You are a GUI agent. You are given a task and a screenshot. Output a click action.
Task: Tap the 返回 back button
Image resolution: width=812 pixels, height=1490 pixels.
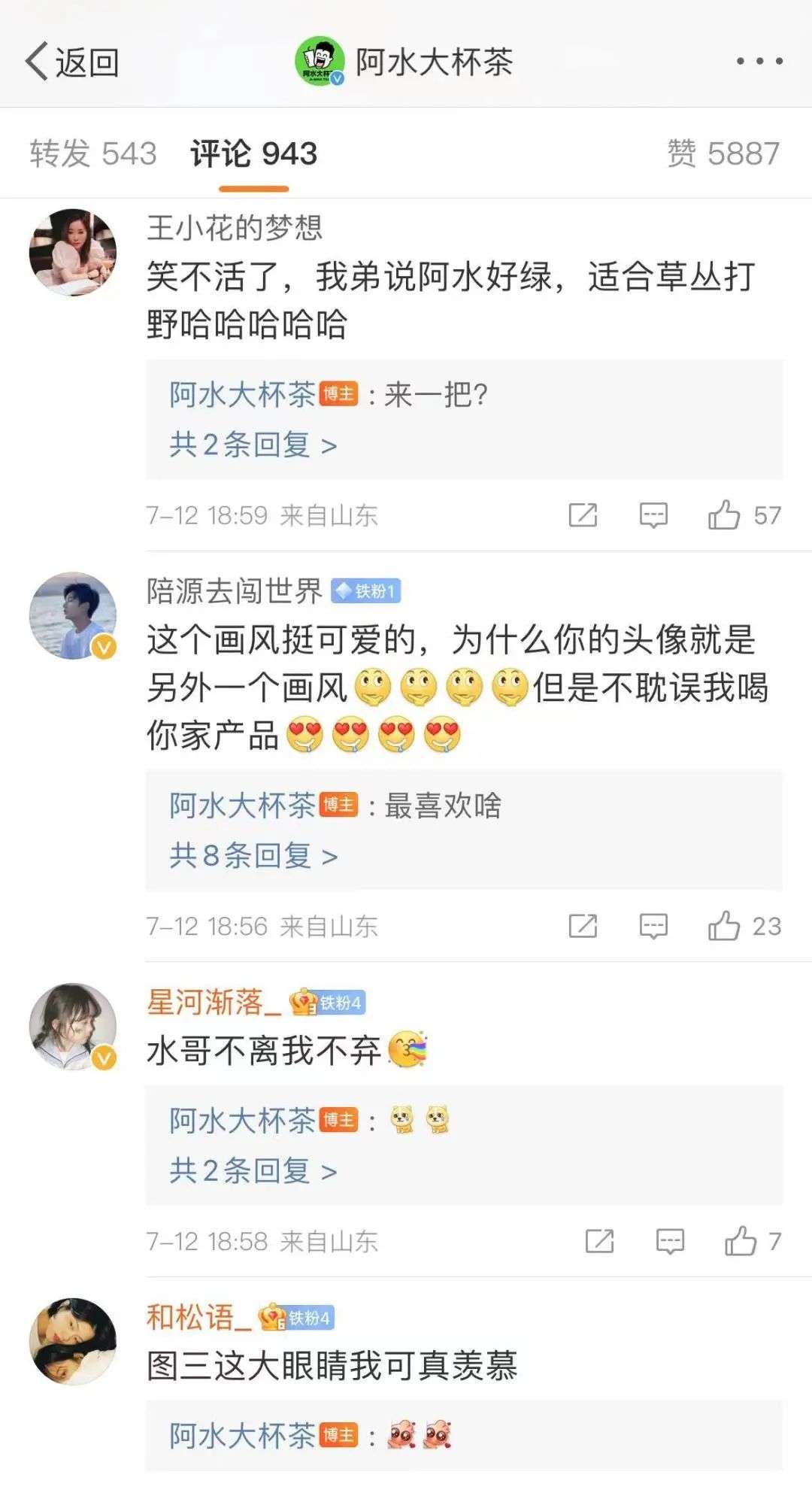(73, 62)
